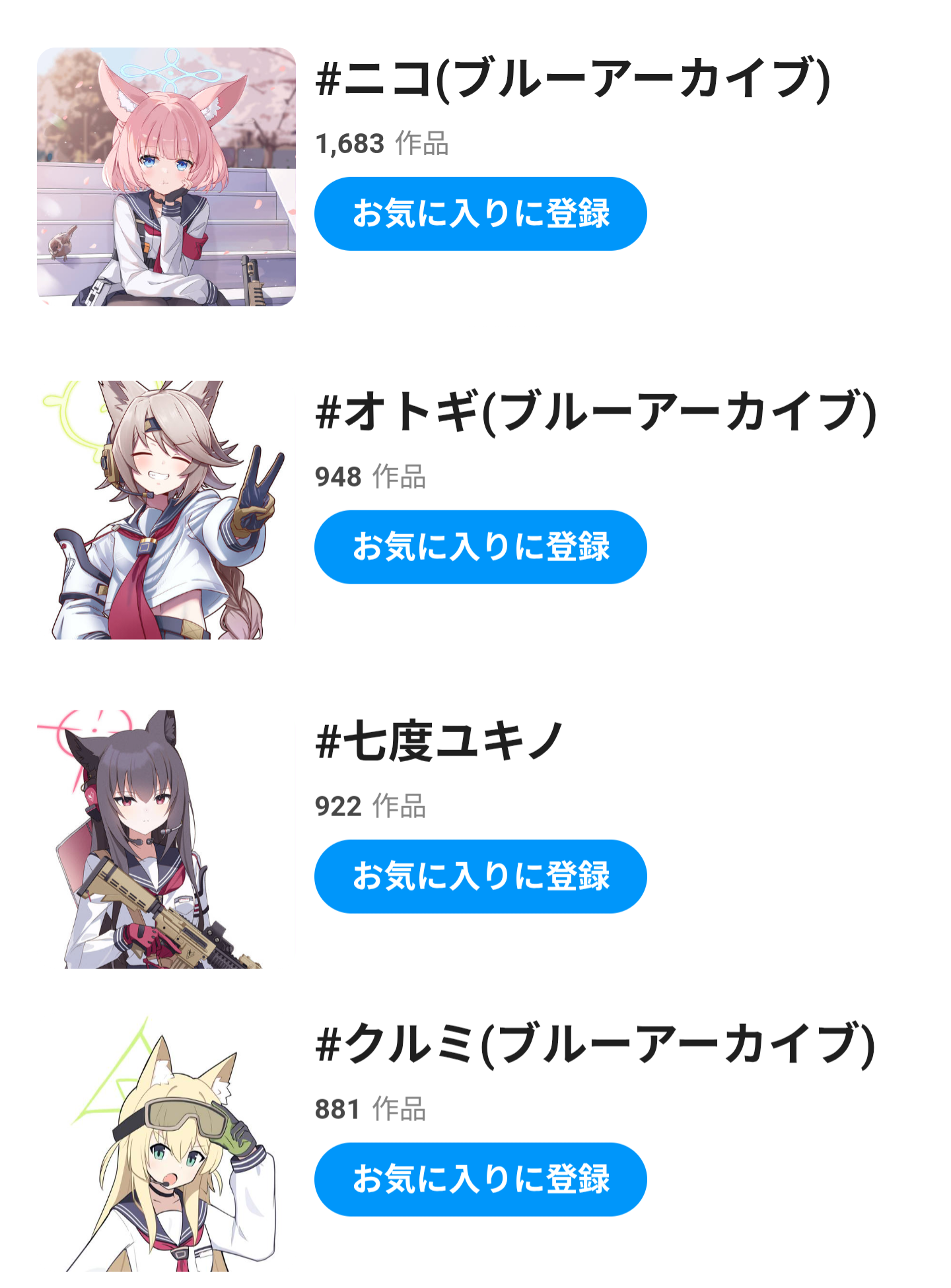Open the #ニコ(ブルーアーカイブ) tag thumbnail

point(166,177)
